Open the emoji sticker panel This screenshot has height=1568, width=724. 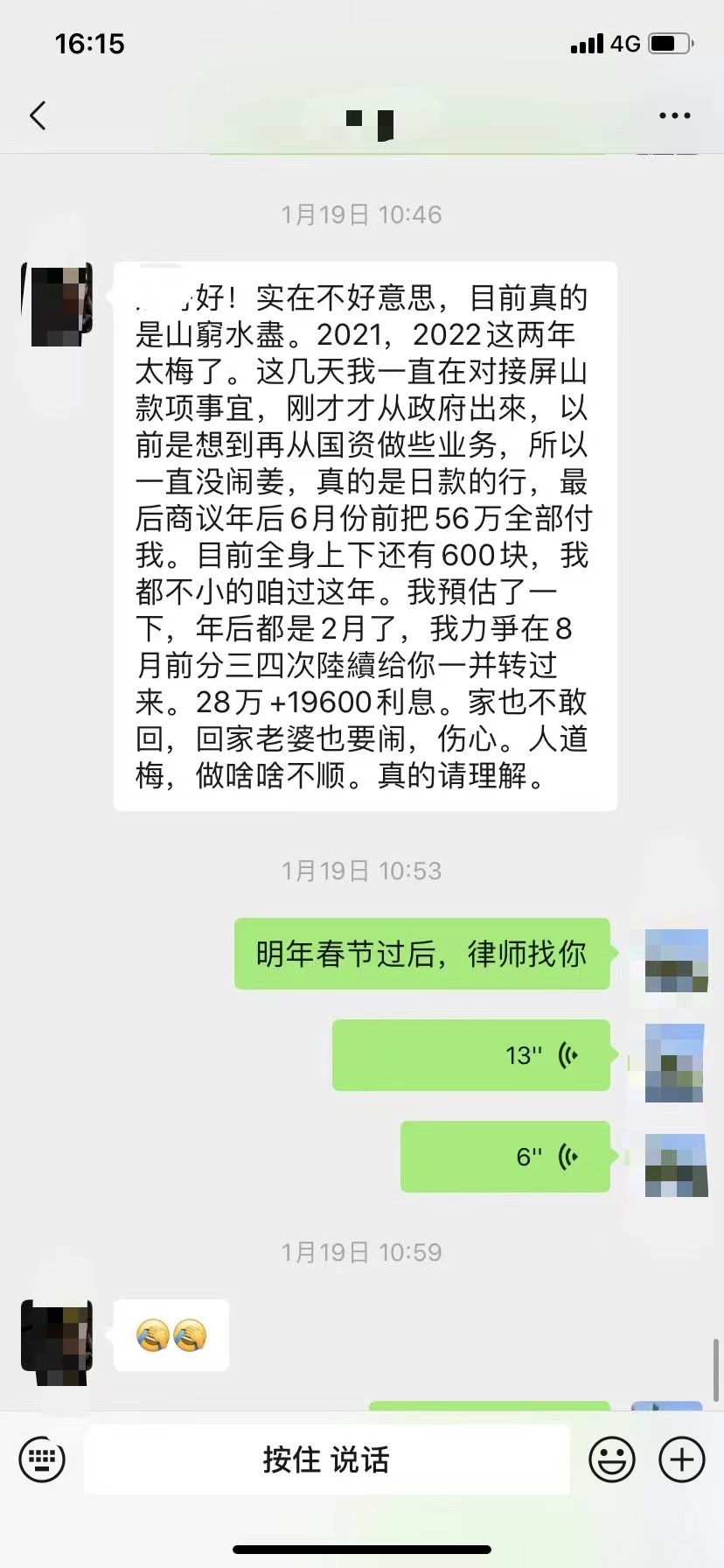click(612, 1459)
